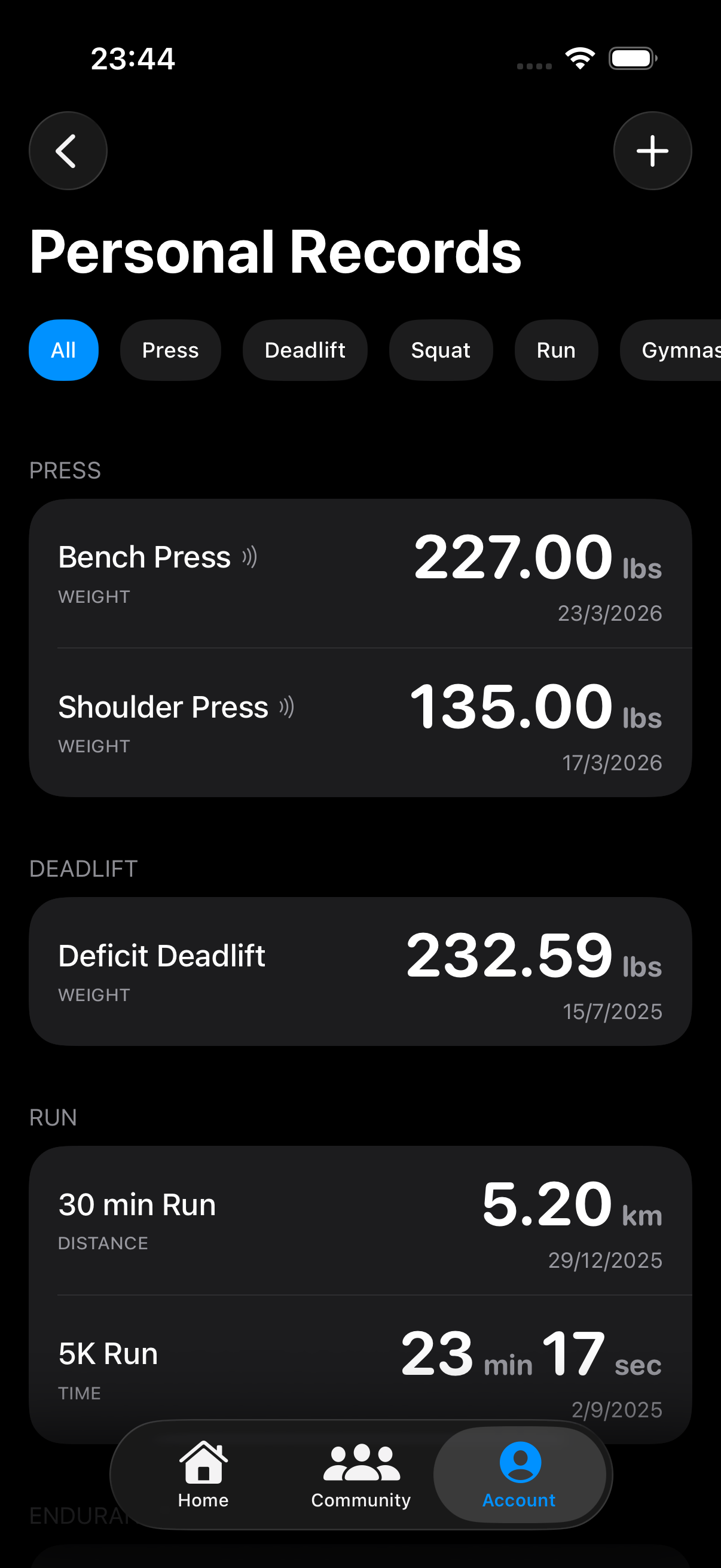This screenshot has width=721, height=1568.
Task: Enable the Squat filter pill
Action: tap(441, 350)
